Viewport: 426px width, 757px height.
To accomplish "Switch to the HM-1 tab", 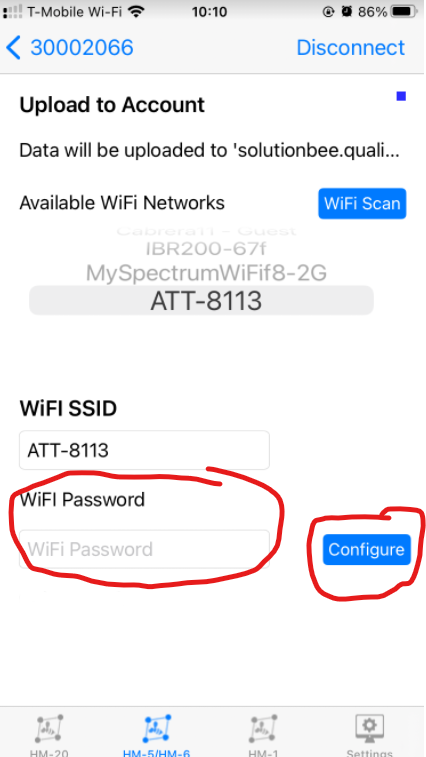I will (x=263, y=734).
